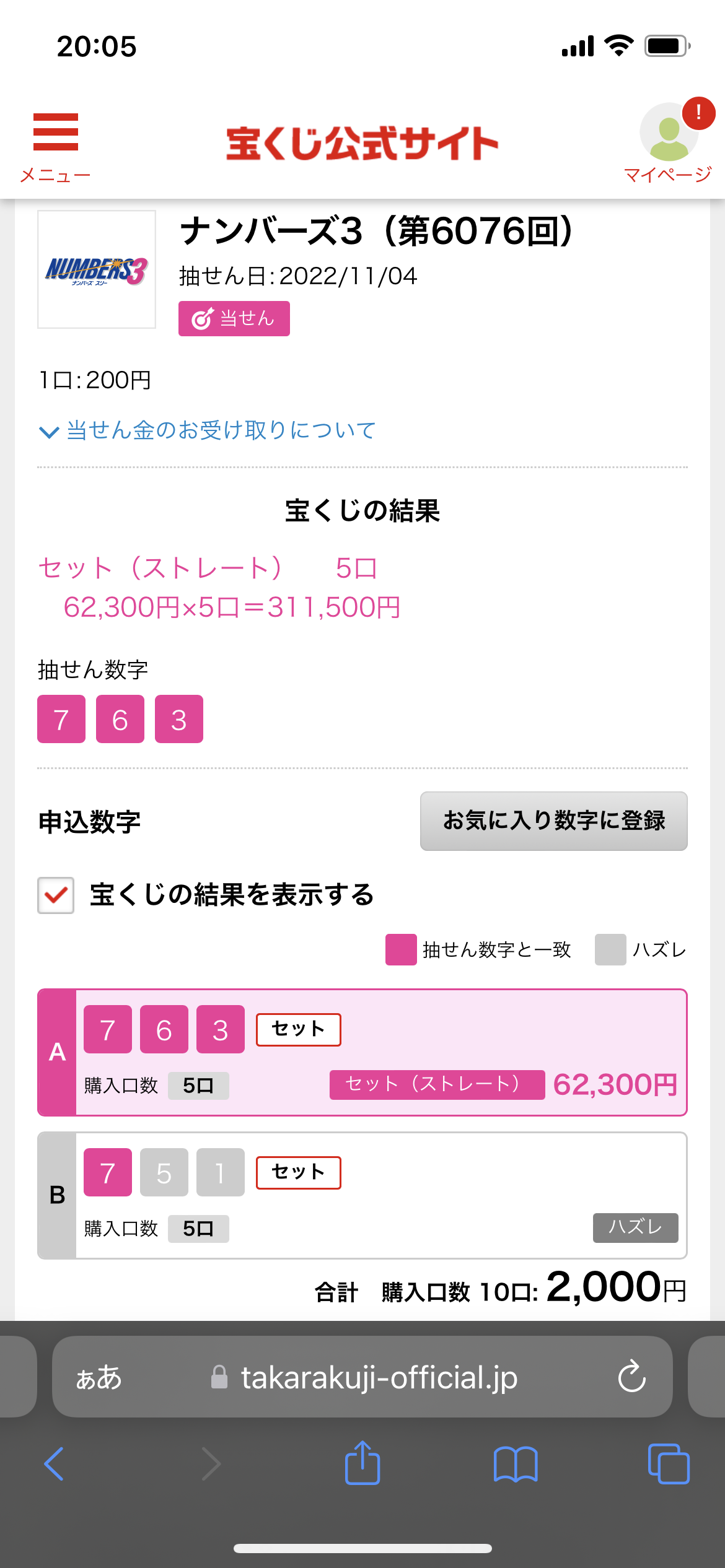Go back in the browser

(x=55, y=1464)
